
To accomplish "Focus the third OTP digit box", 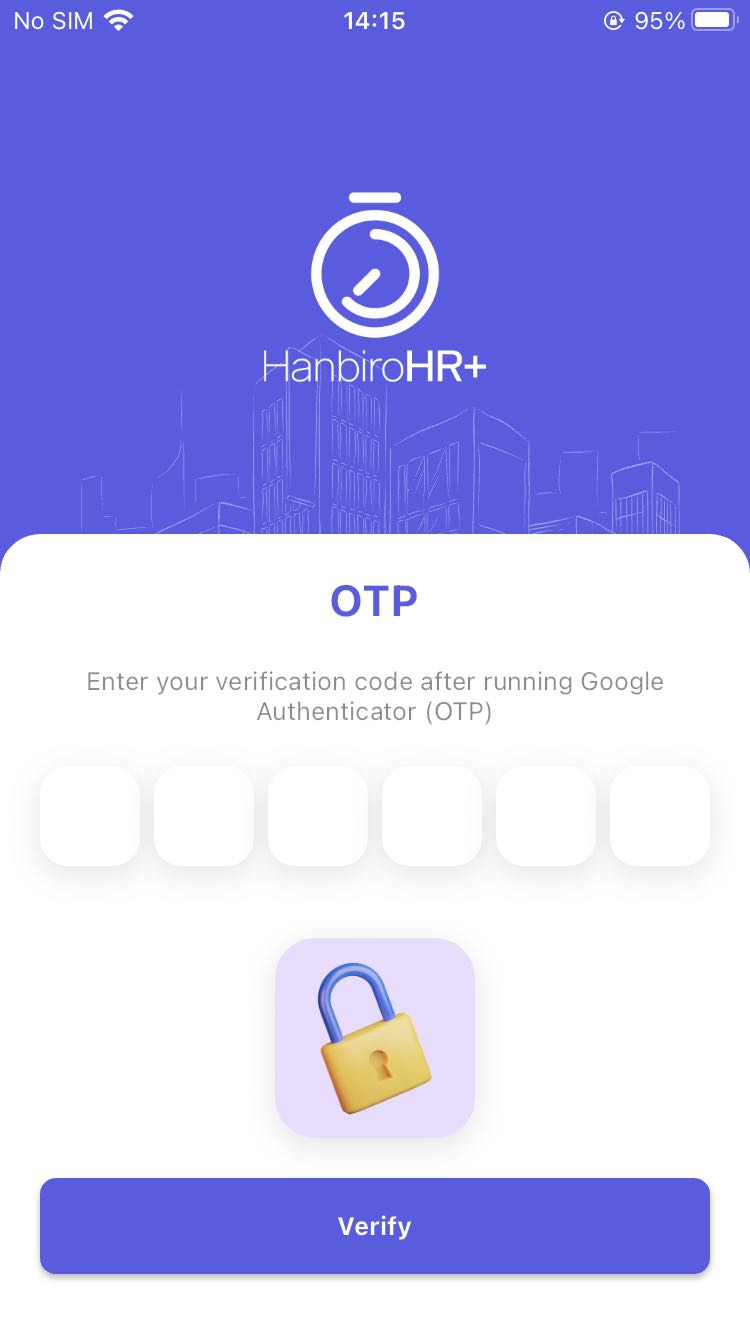I will [x=318, y=816].
